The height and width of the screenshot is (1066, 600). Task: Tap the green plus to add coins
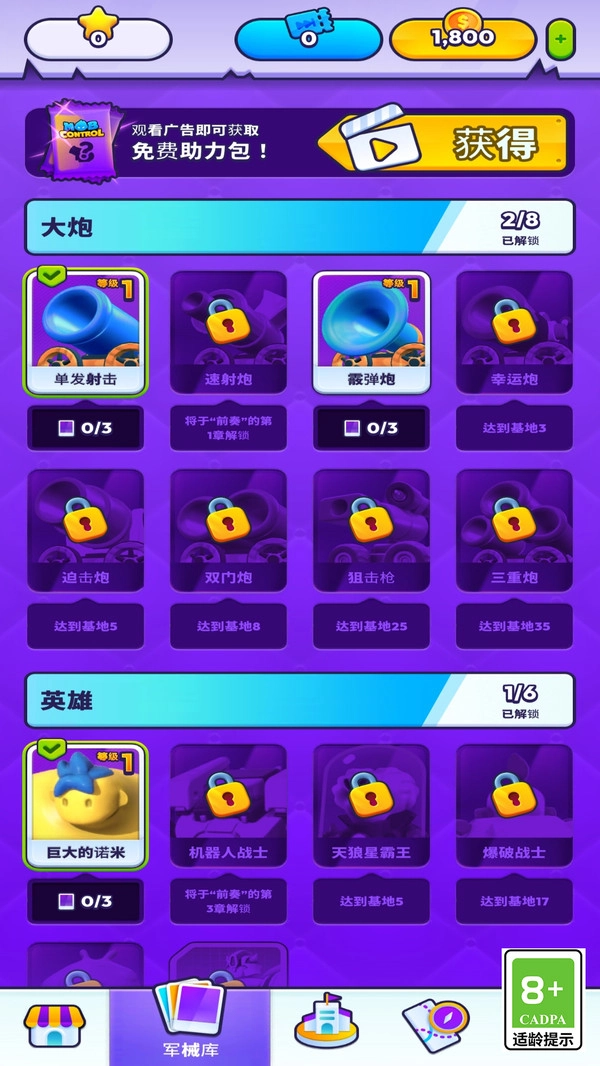point(560,40)
